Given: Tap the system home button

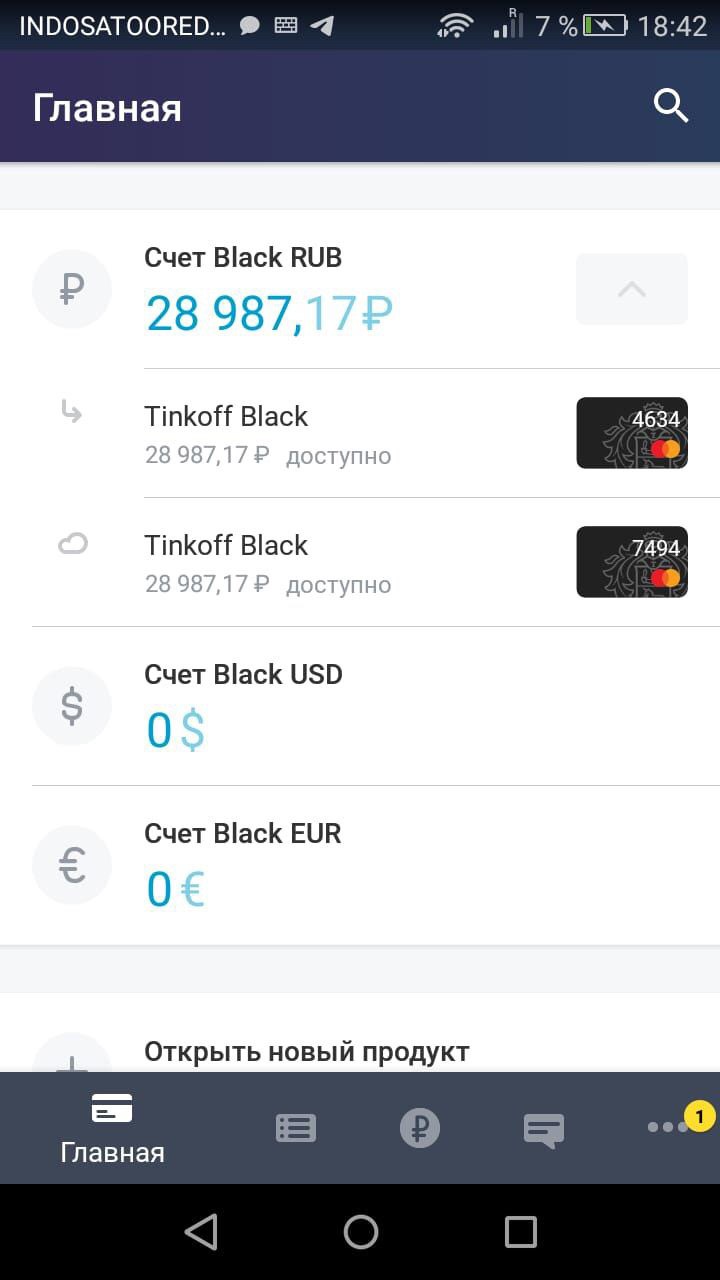Looking at the screenshot, I should (x=360, y=1232).
